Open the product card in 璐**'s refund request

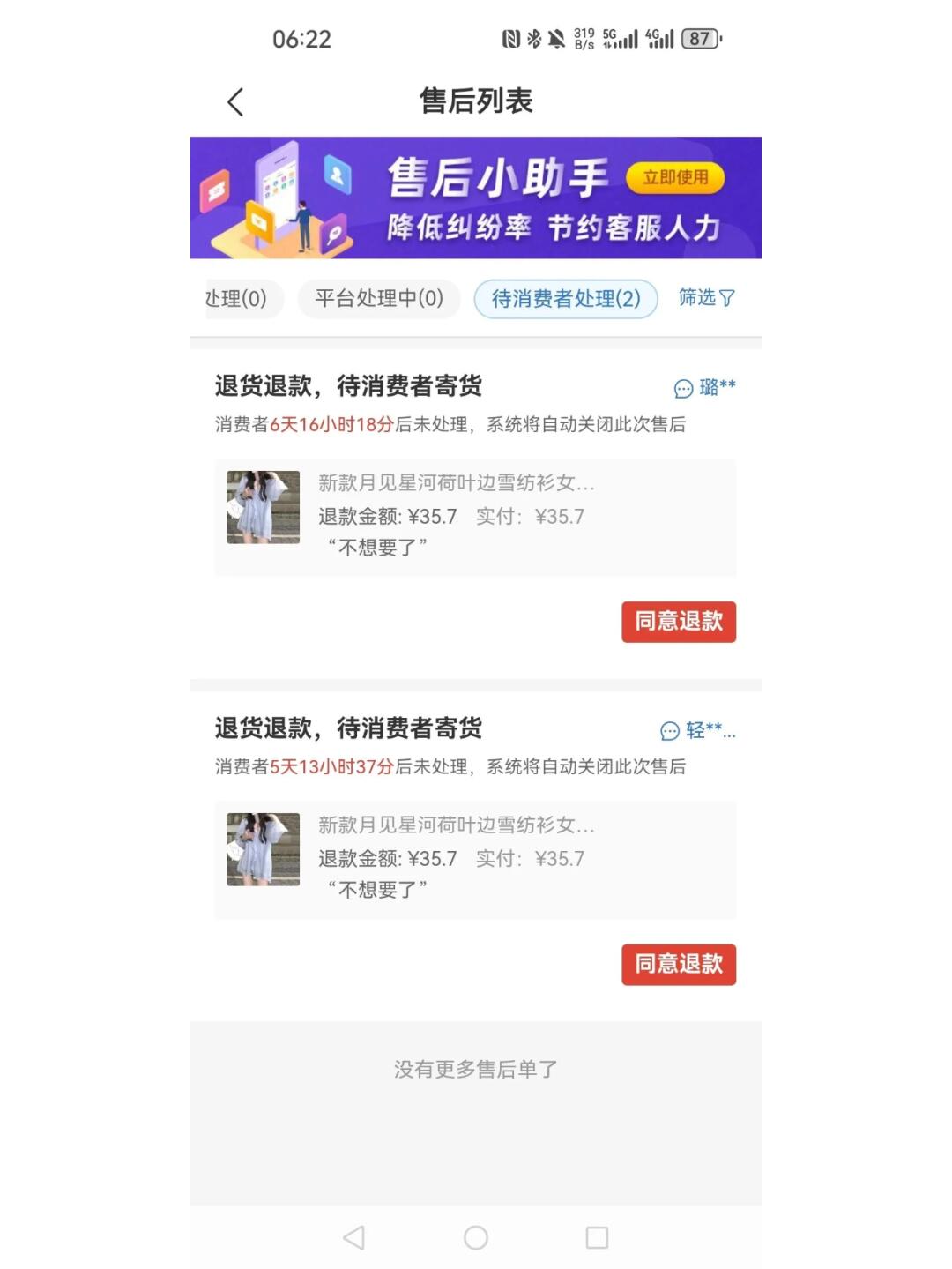[x=475, y=518]
